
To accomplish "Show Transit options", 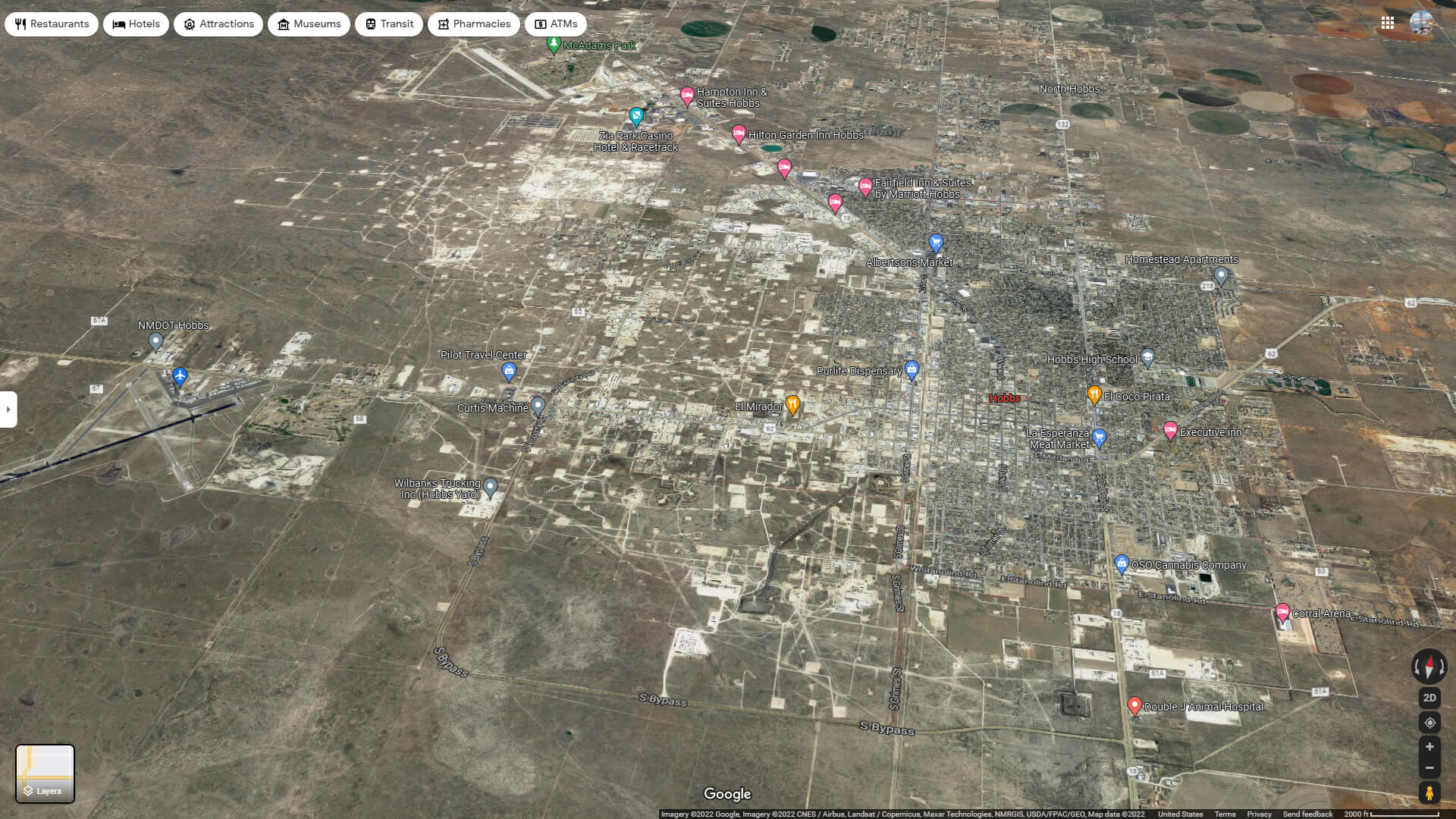I will click(389, 24).
